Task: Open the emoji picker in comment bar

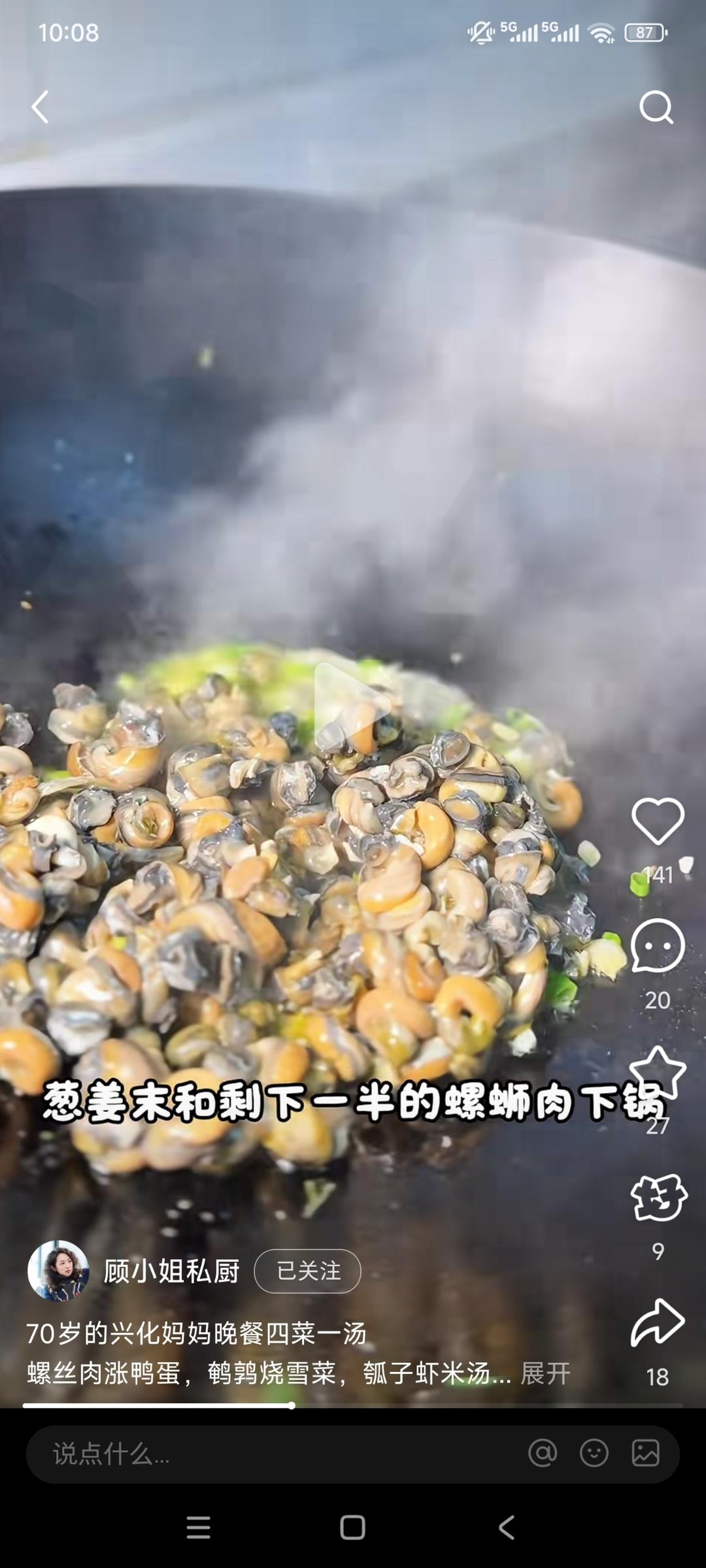Action: tap(594, 1453)
